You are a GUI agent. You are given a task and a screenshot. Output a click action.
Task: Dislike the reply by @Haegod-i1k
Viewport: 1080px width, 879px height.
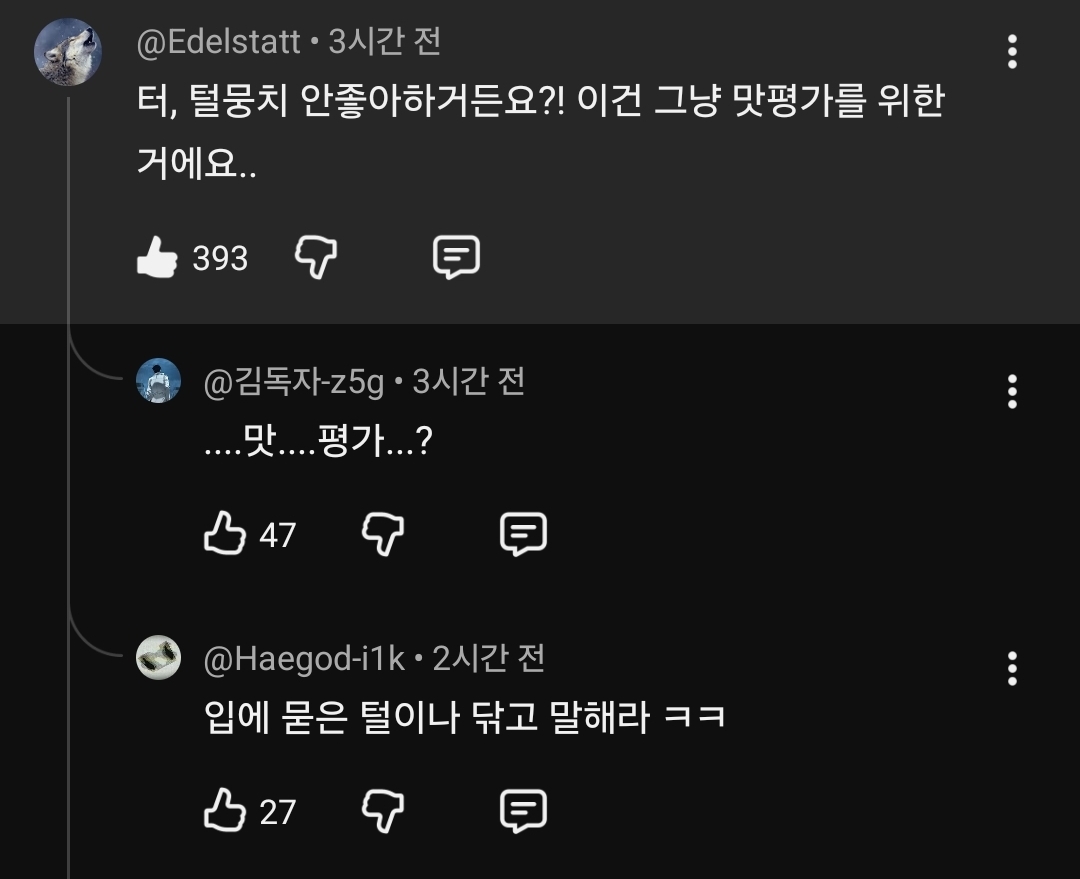[x=383, y=810]
